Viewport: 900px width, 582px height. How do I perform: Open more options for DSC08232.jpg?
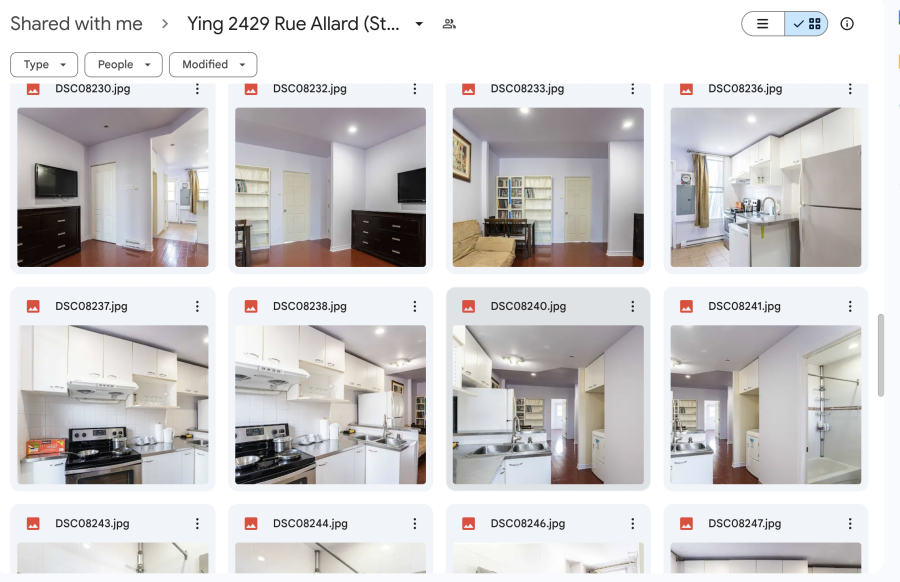(415, 89)
